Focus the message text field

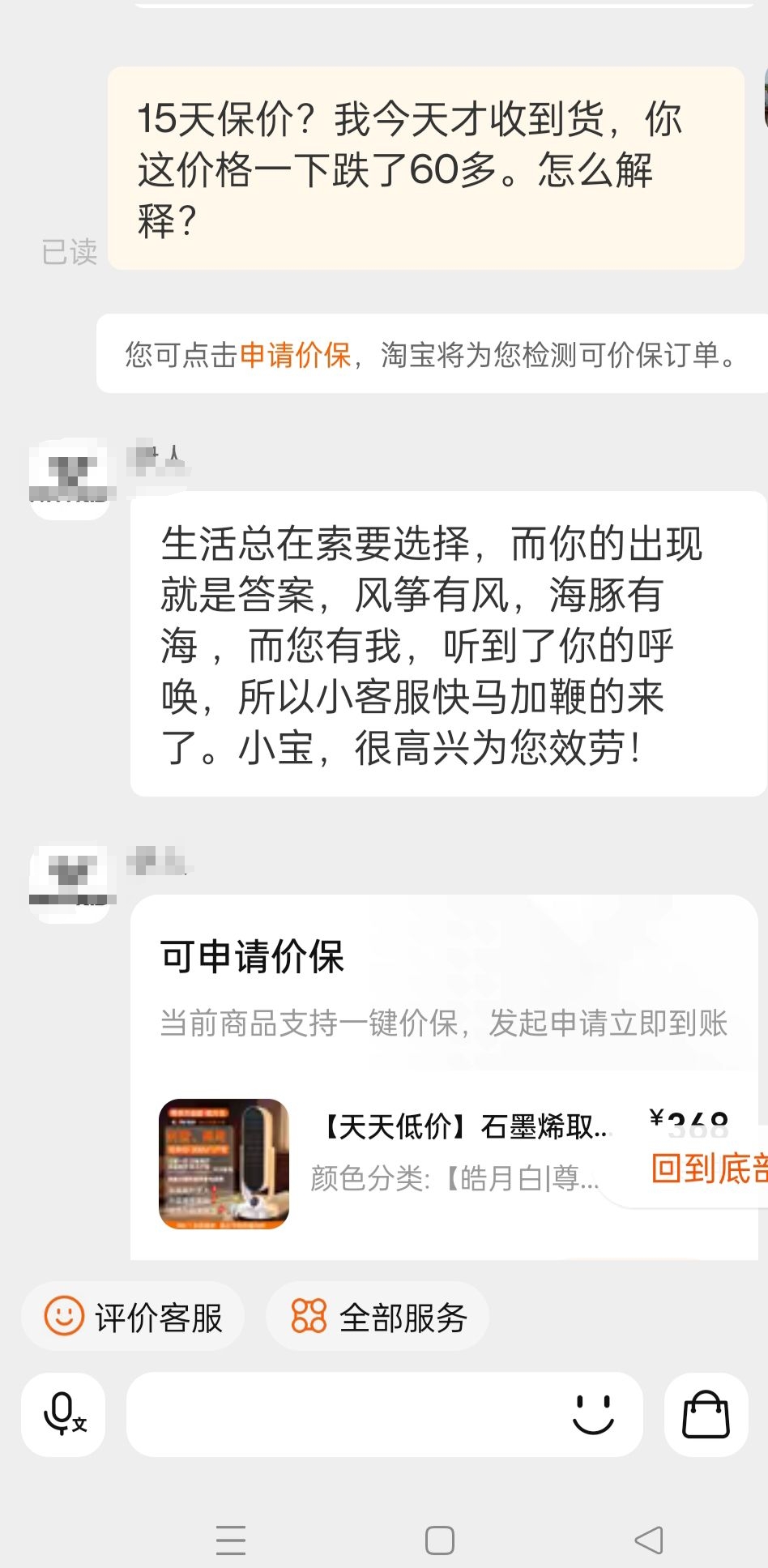[x=340, y=1414]
